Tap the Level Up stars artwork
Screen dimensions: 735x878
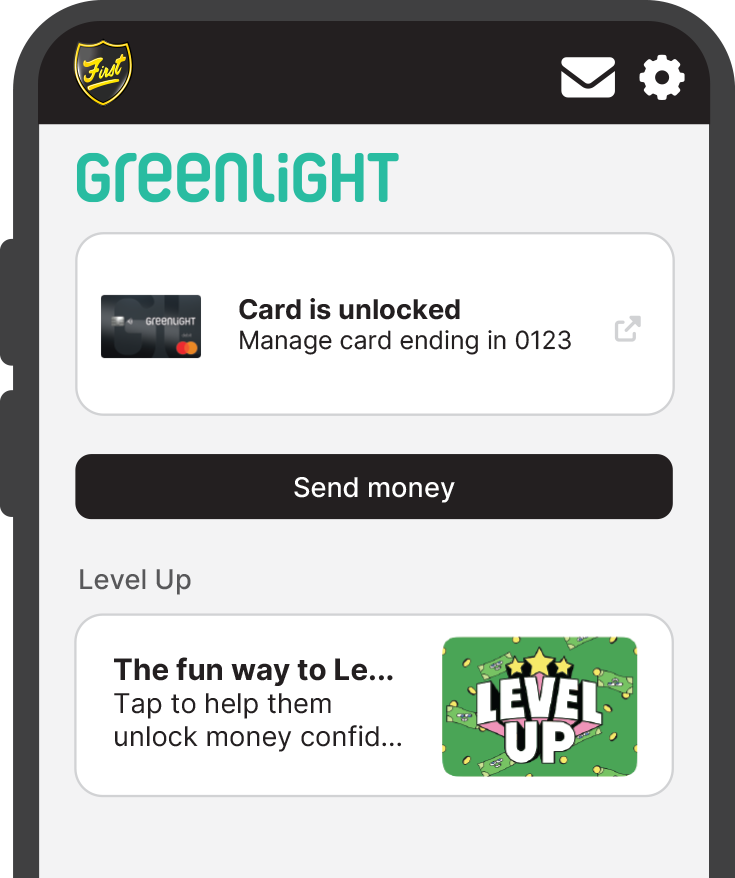(540, 662)
